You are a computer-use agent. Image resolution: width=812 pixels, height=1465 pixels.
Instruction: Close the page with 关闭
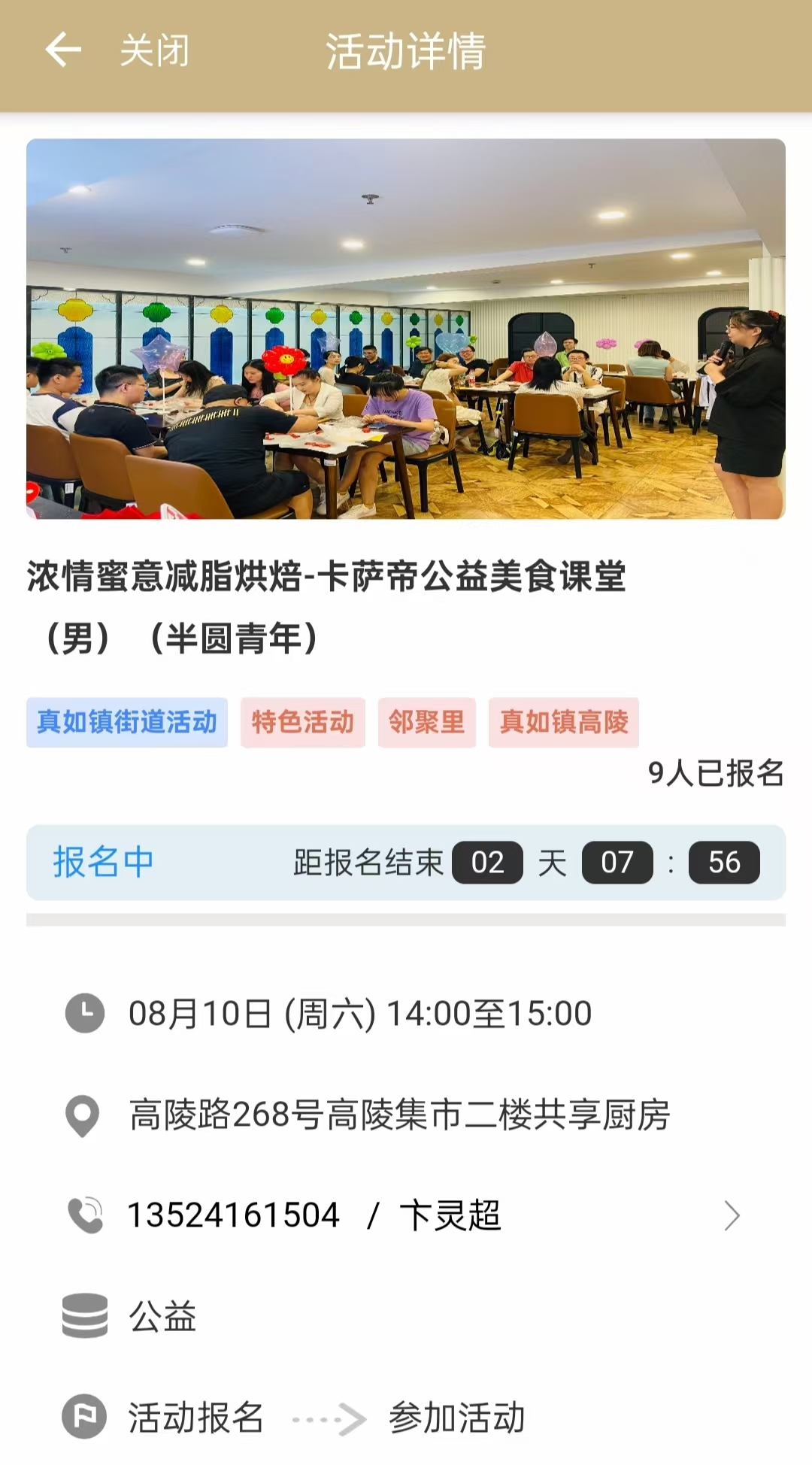154,51
